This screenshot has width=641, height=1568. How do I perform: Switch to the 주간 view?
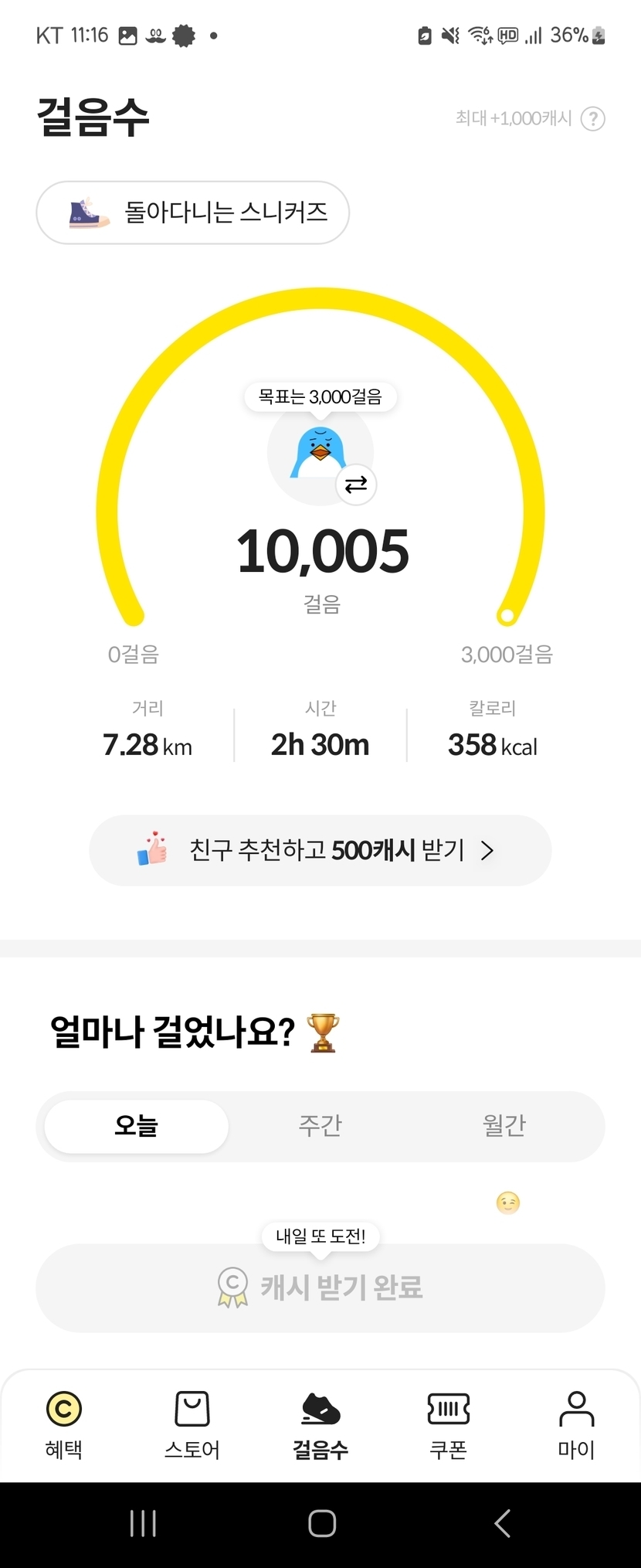coord(320,1126)
